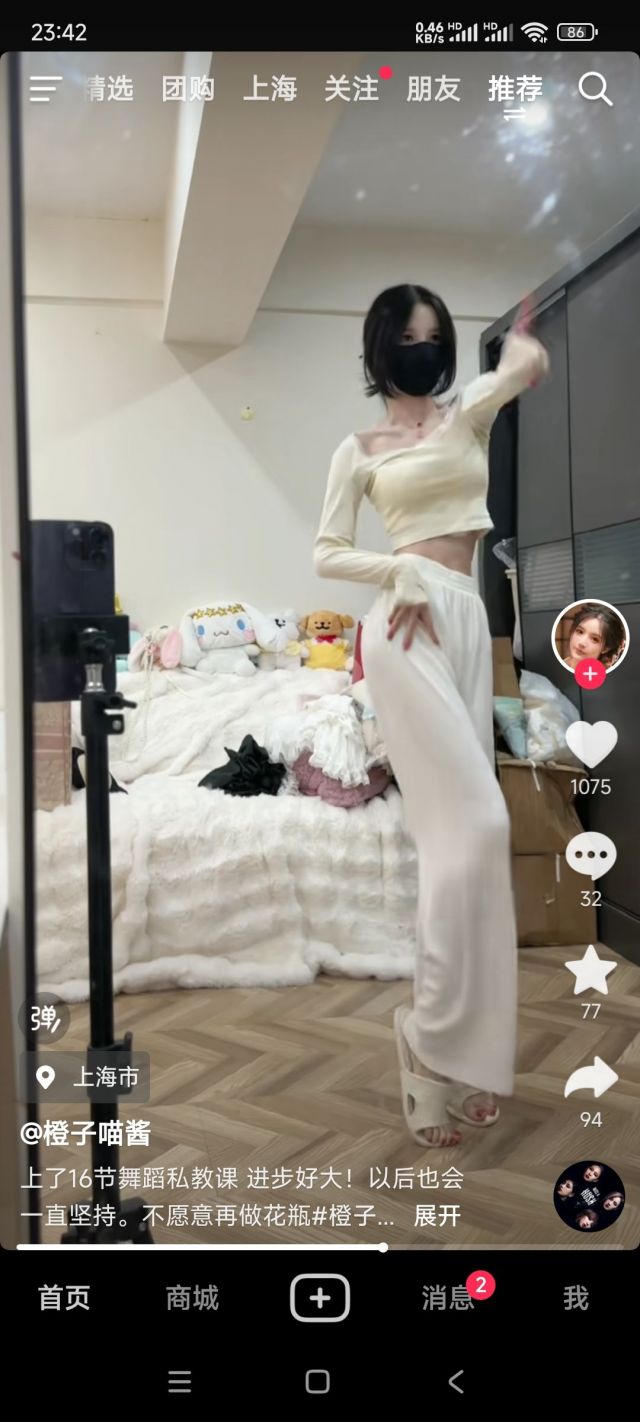
Task: Create a new post with the plus button
Action: [x=320, y=1298]
